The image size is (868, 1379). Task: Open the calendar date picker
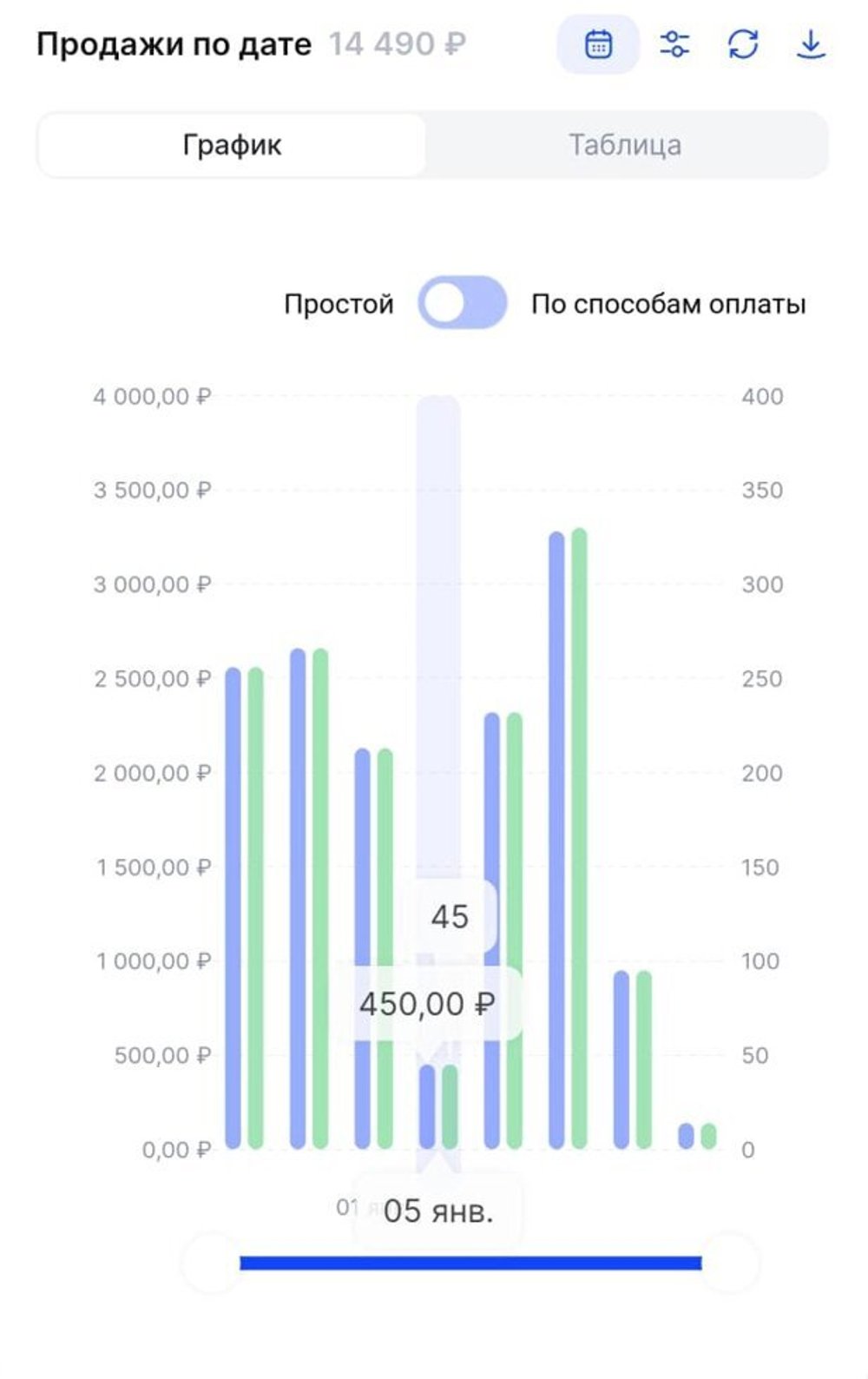(x=598, y=44)
